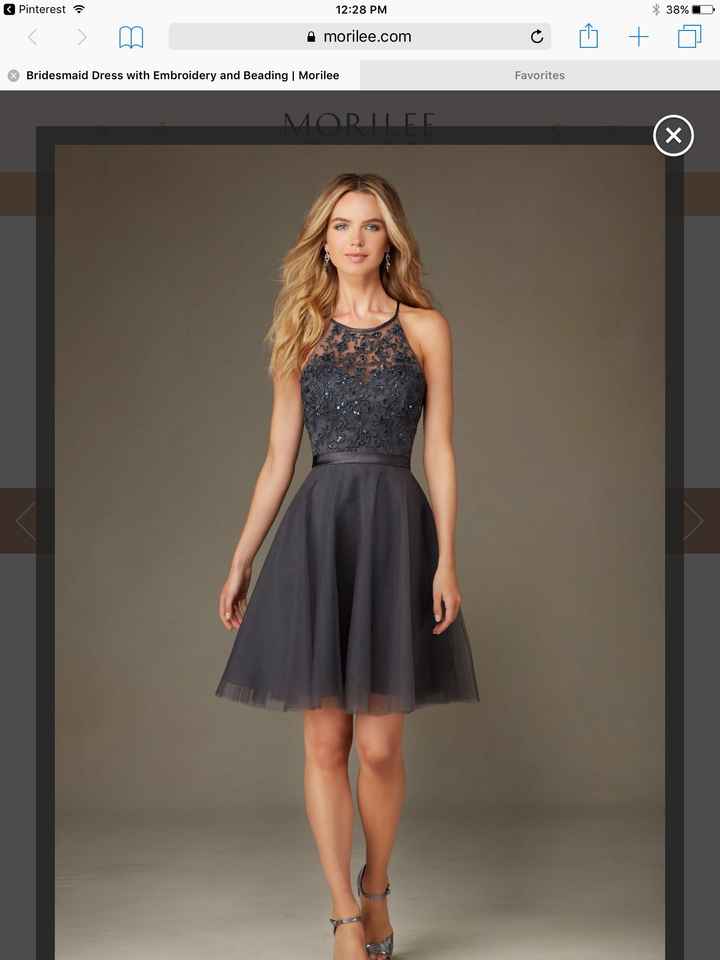Tap the Safari back navigation arrow

(x=33, y=36)
